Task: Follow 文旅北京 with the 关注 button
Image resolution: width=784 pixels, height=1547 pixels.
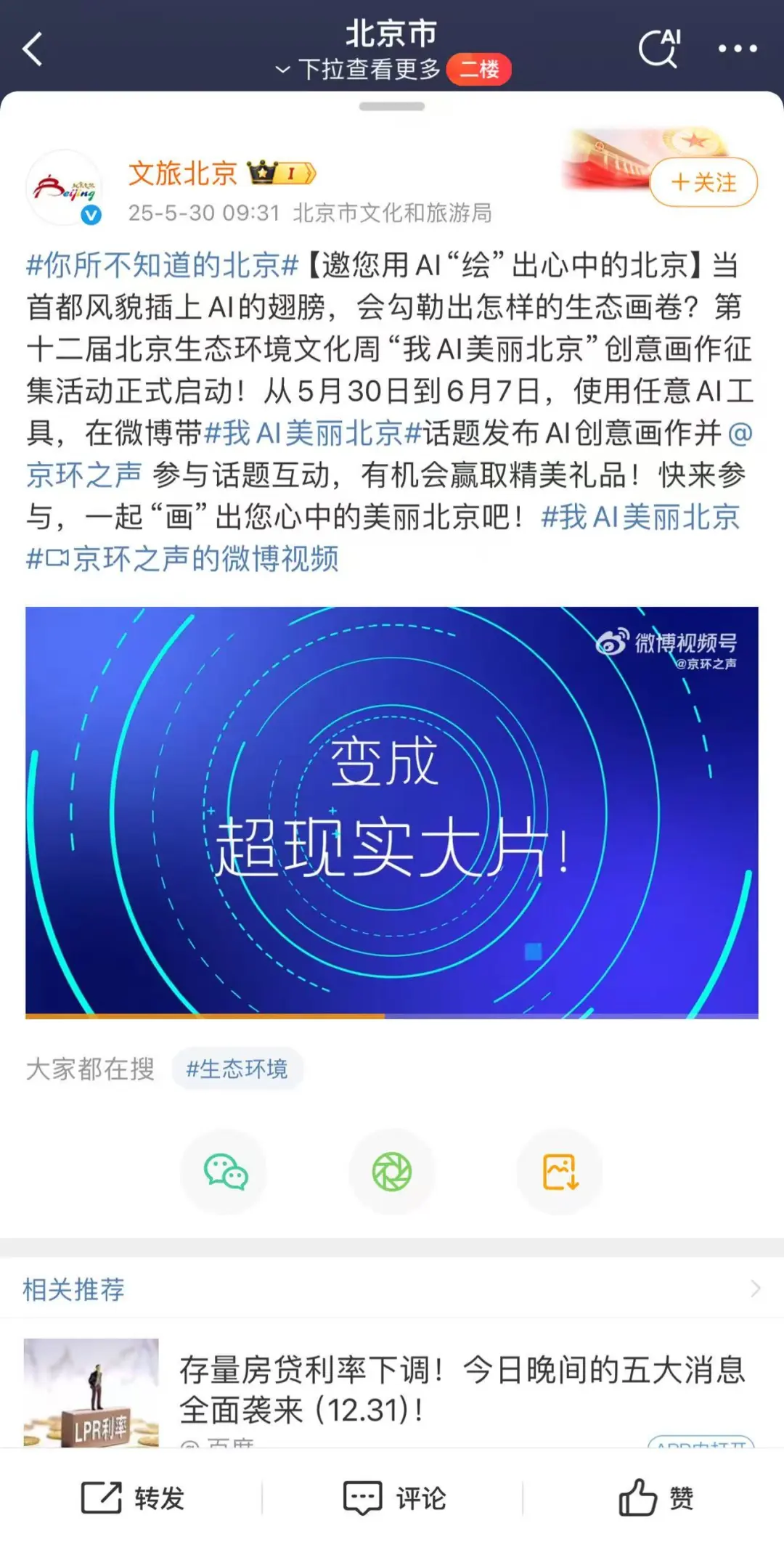Action: 703,182
